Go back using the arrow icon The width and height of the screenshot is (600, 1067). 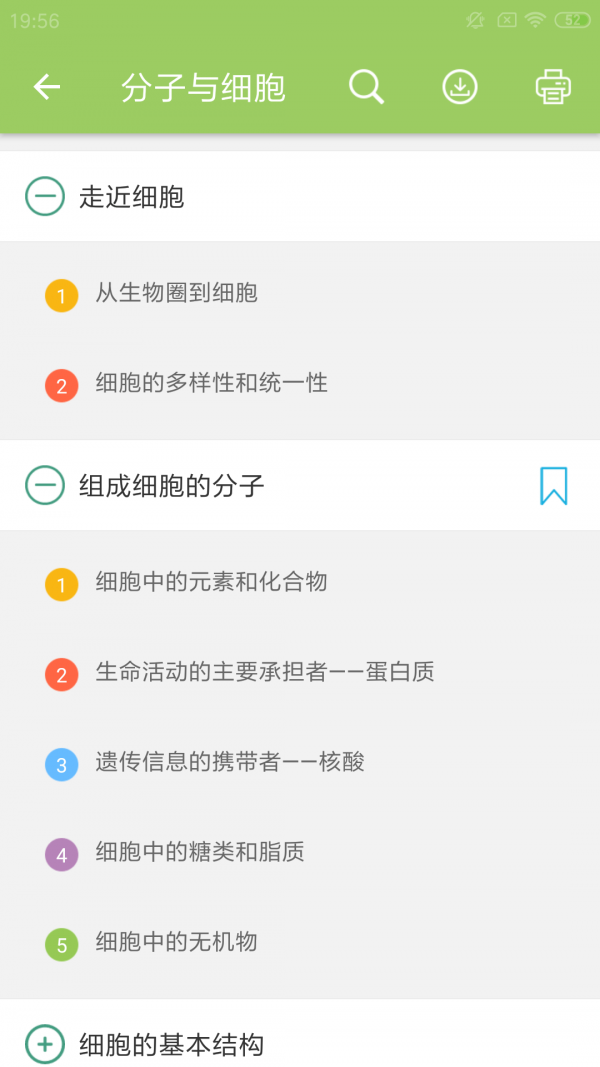point(47,87)
